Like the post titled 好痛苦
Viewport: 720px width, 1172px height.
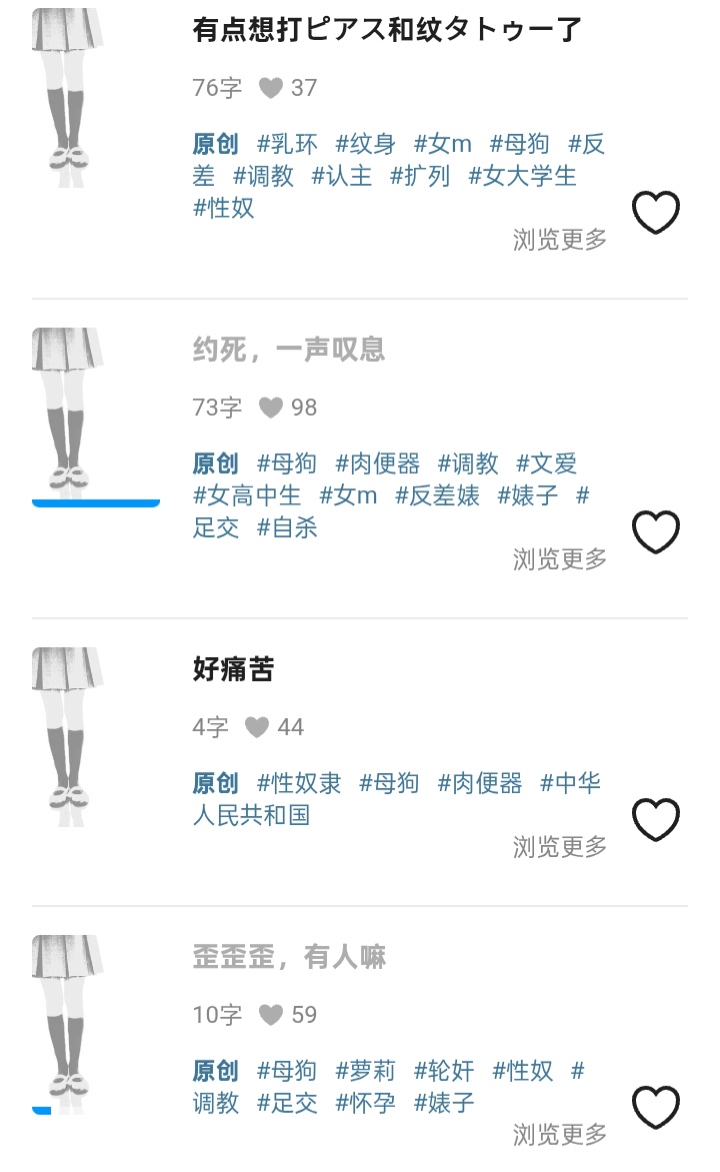point(656,819)
